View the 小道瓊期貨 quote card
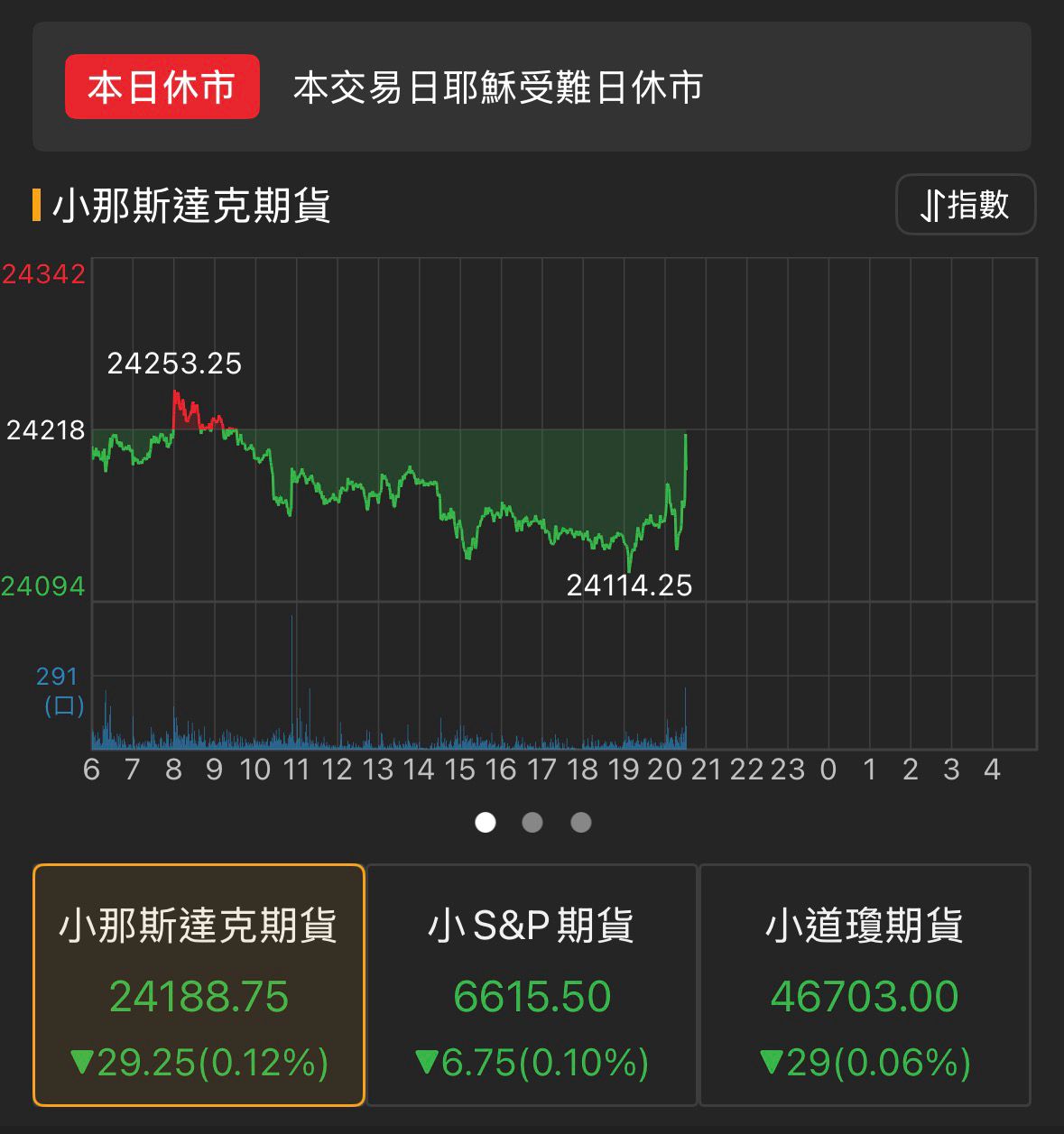The image size is (1064, 1134). 865,984
